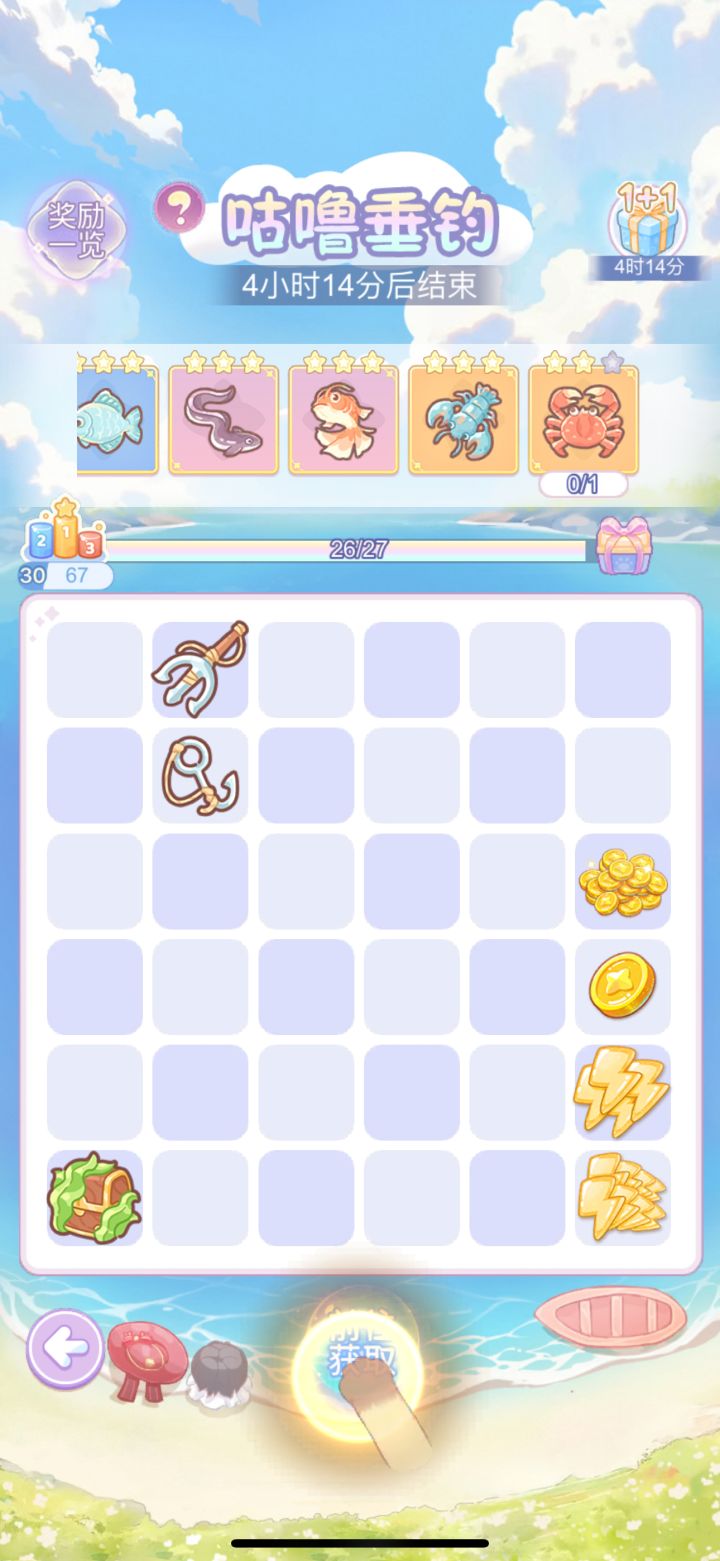Open the seaweed treasure chest item
This screenshot has height=1561, width=720.
(95, 1194)
